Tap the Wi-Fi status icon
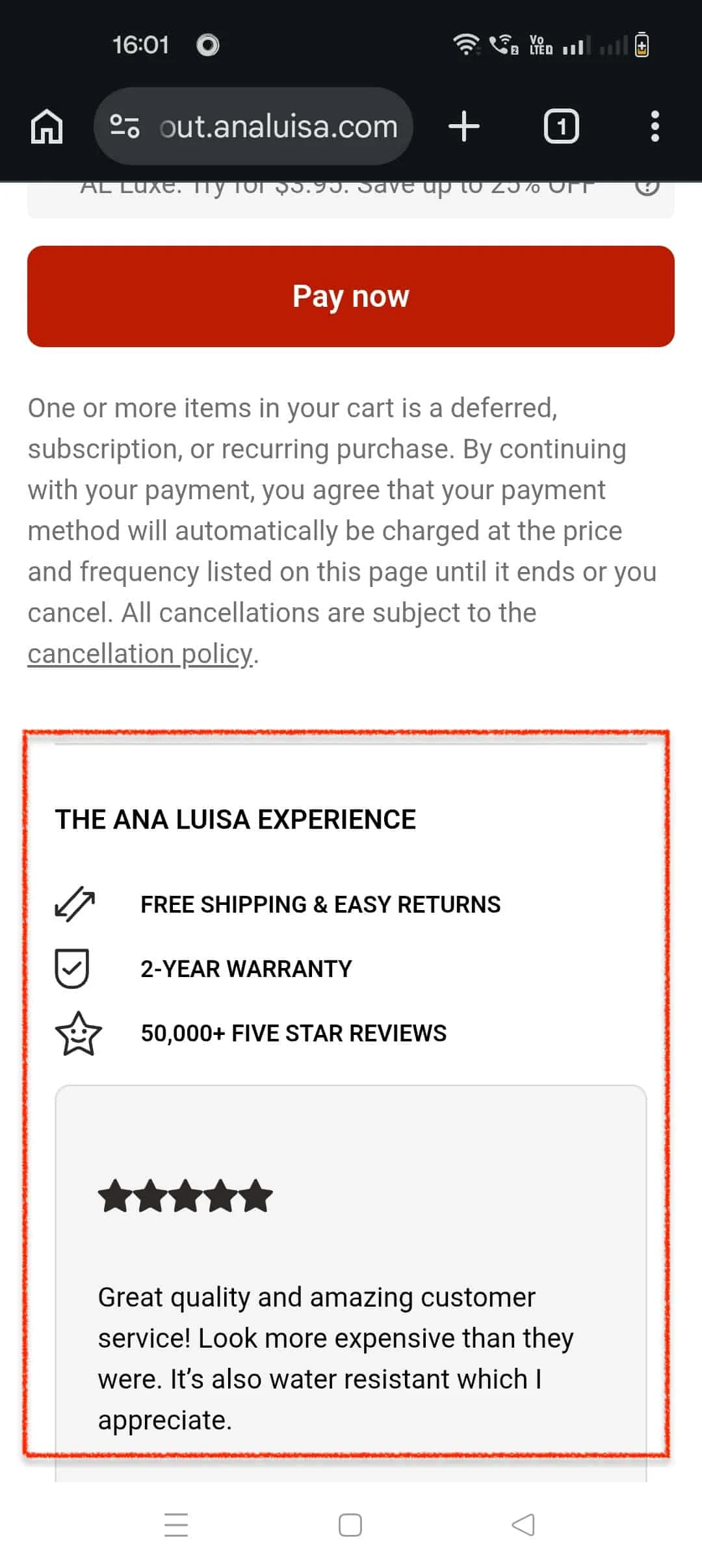The image size is (702, 1568). [x=467, y=44]
